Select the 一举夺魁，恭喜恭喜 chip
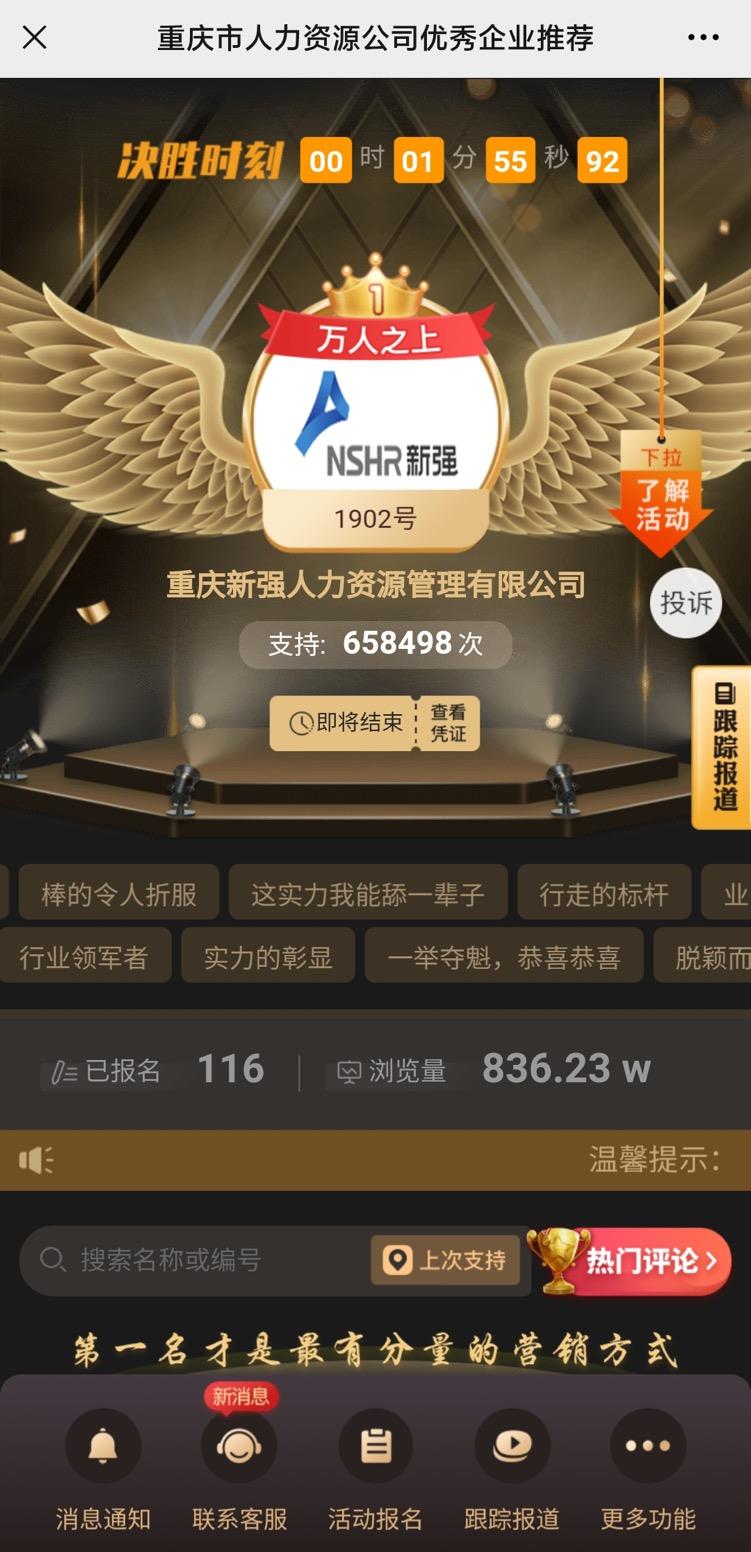 (x=504, y=956)
